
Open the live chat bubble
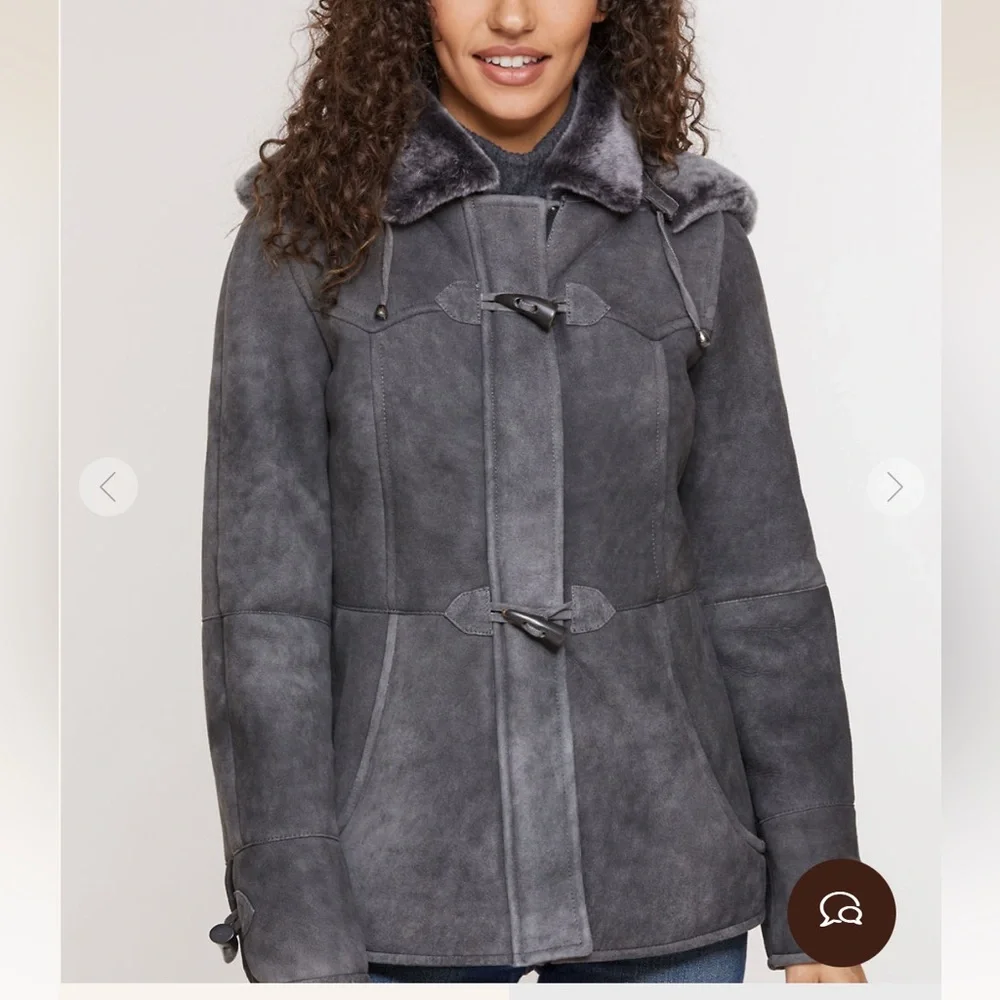[x=841, y=912]
